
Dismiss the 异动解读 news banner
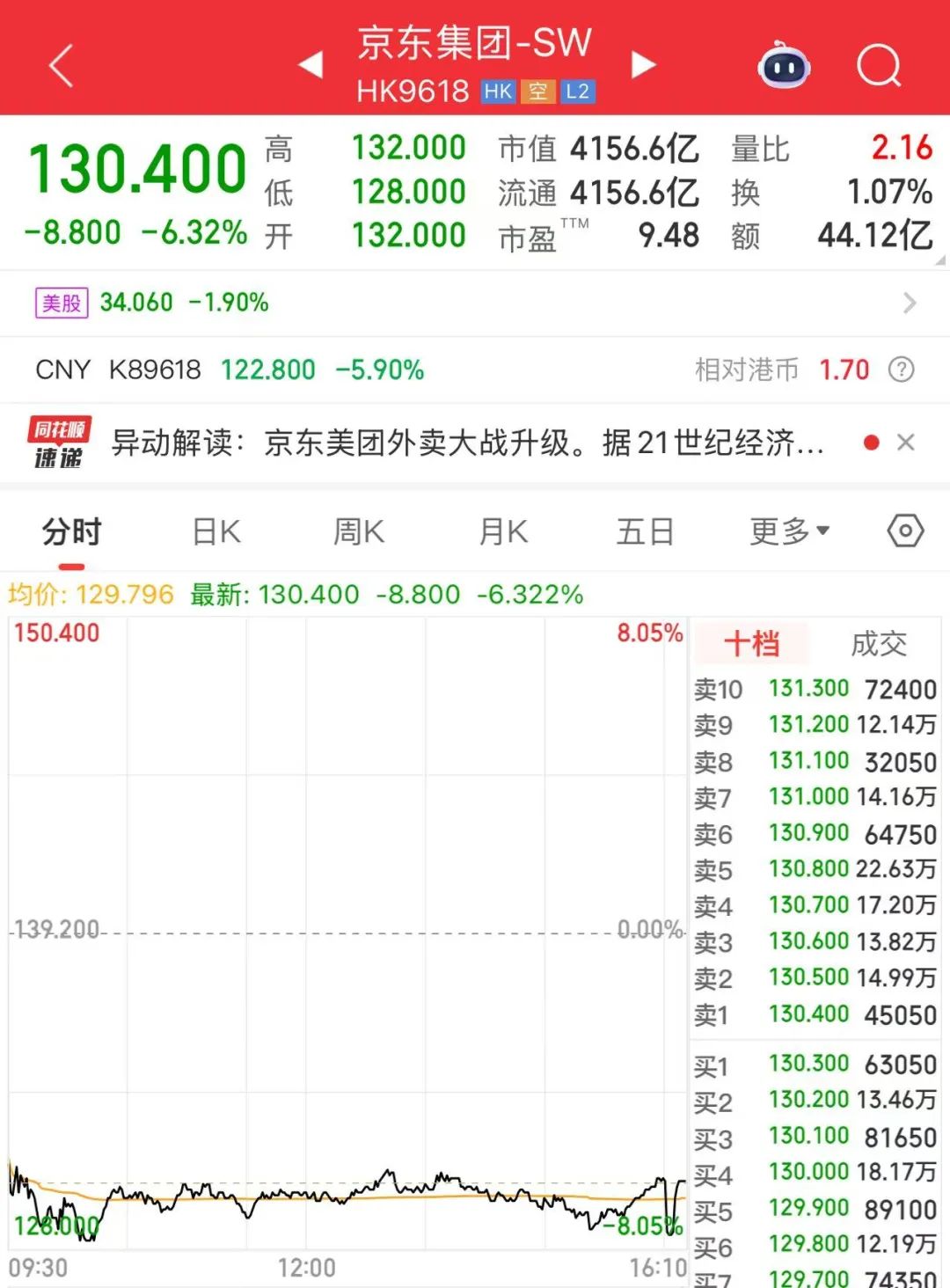pyautogui.click(x=906, y=443)
